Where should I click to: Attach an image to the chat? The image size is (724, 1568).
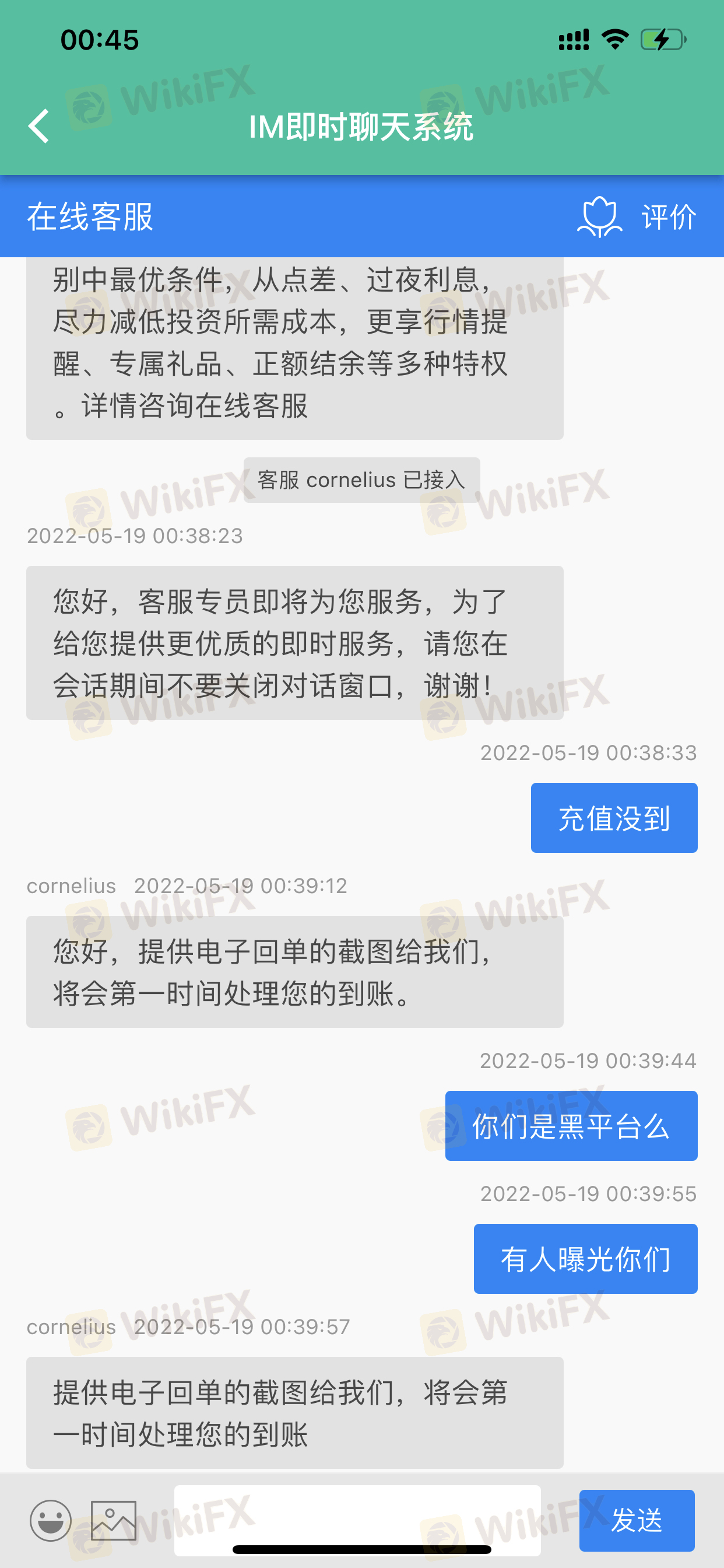[113, 1520]
